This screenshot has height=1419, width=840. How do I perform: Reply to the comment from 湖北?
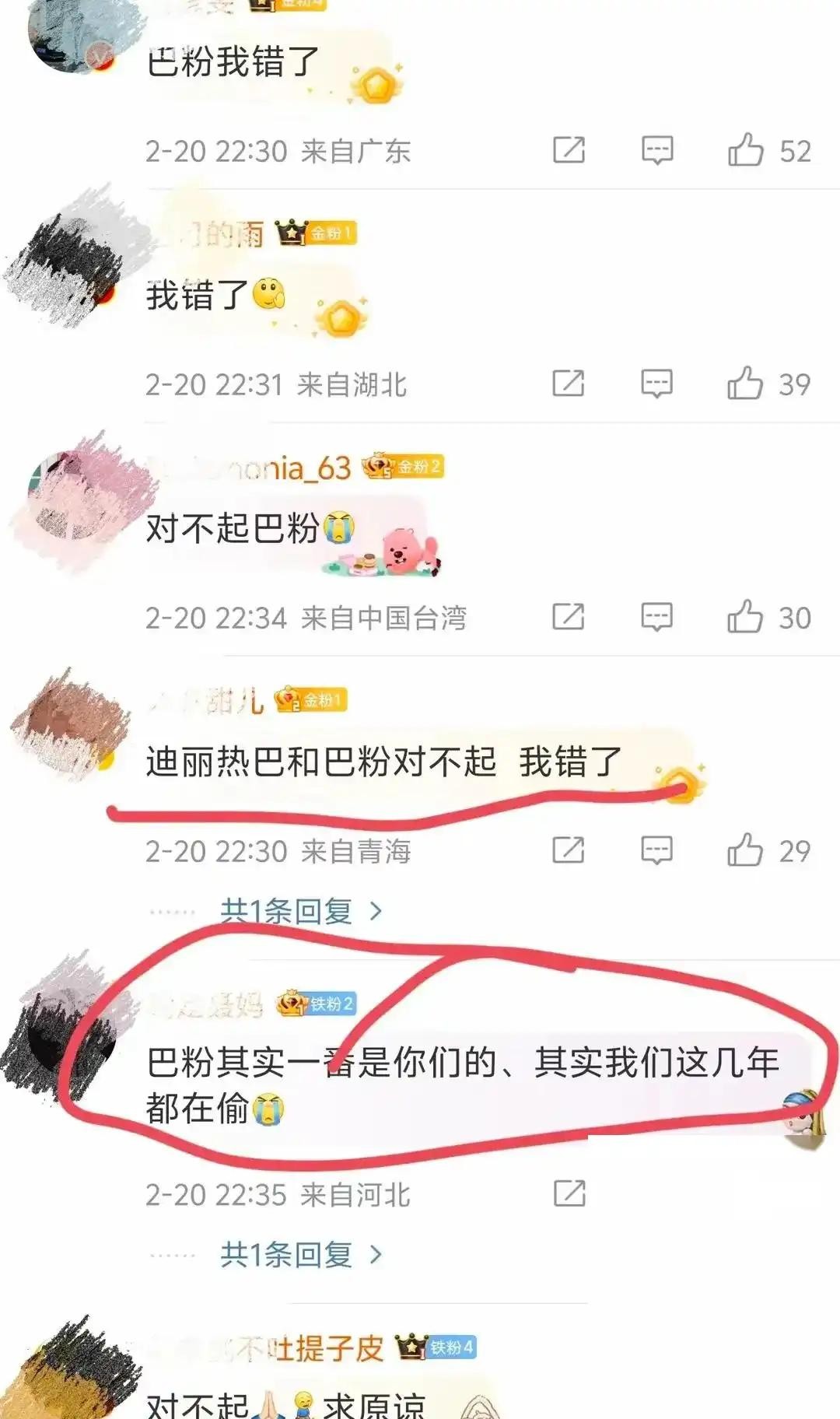coord(656,383)
